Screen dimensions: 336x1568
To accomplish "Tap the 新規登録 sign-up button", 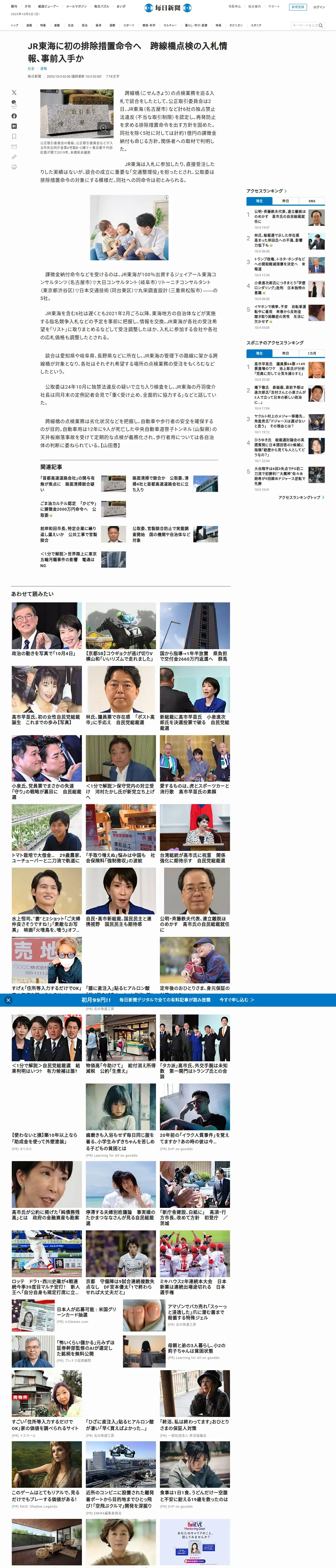I will point(298,7).
